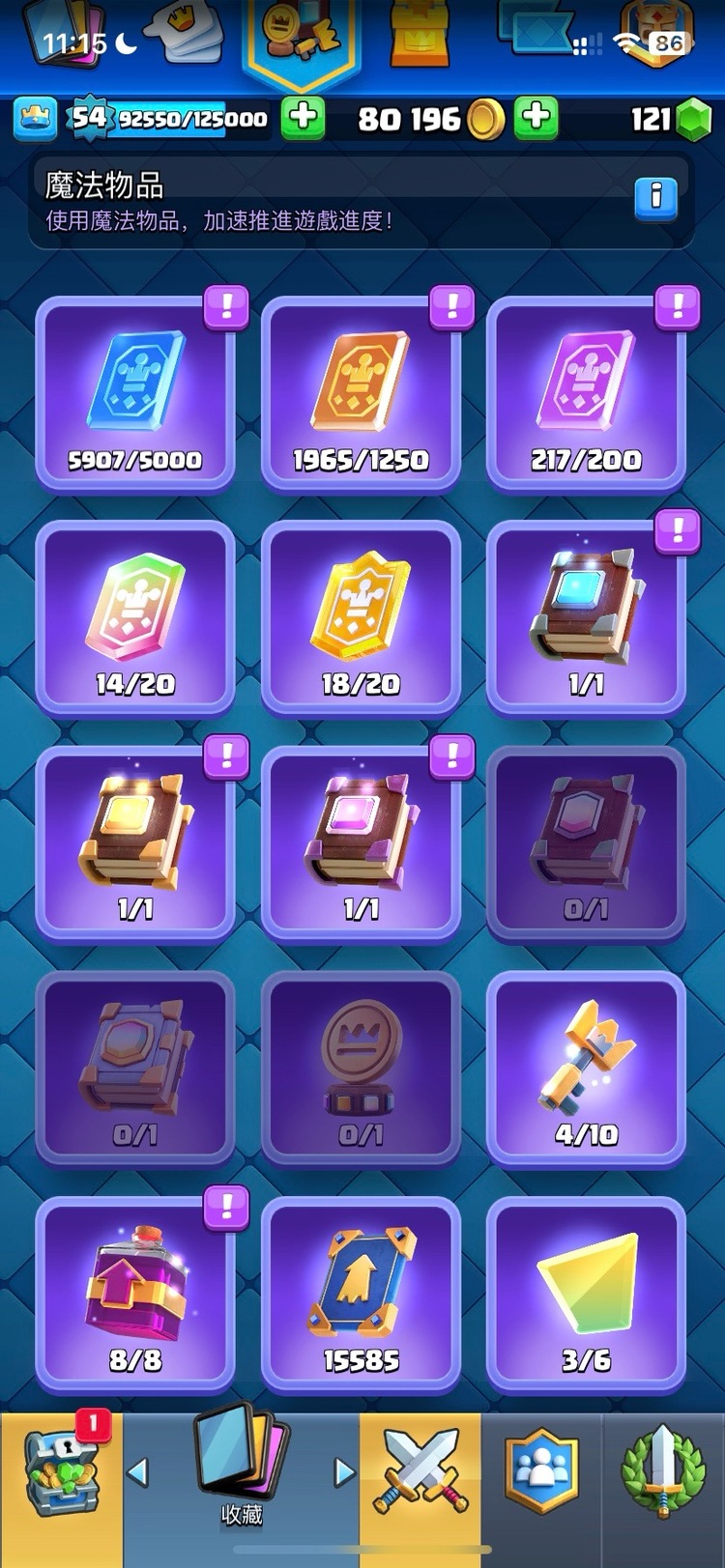Go to the battle crossed-swords tab
The width and height of the screenshot is (725, 1568).
(420, 1473)
